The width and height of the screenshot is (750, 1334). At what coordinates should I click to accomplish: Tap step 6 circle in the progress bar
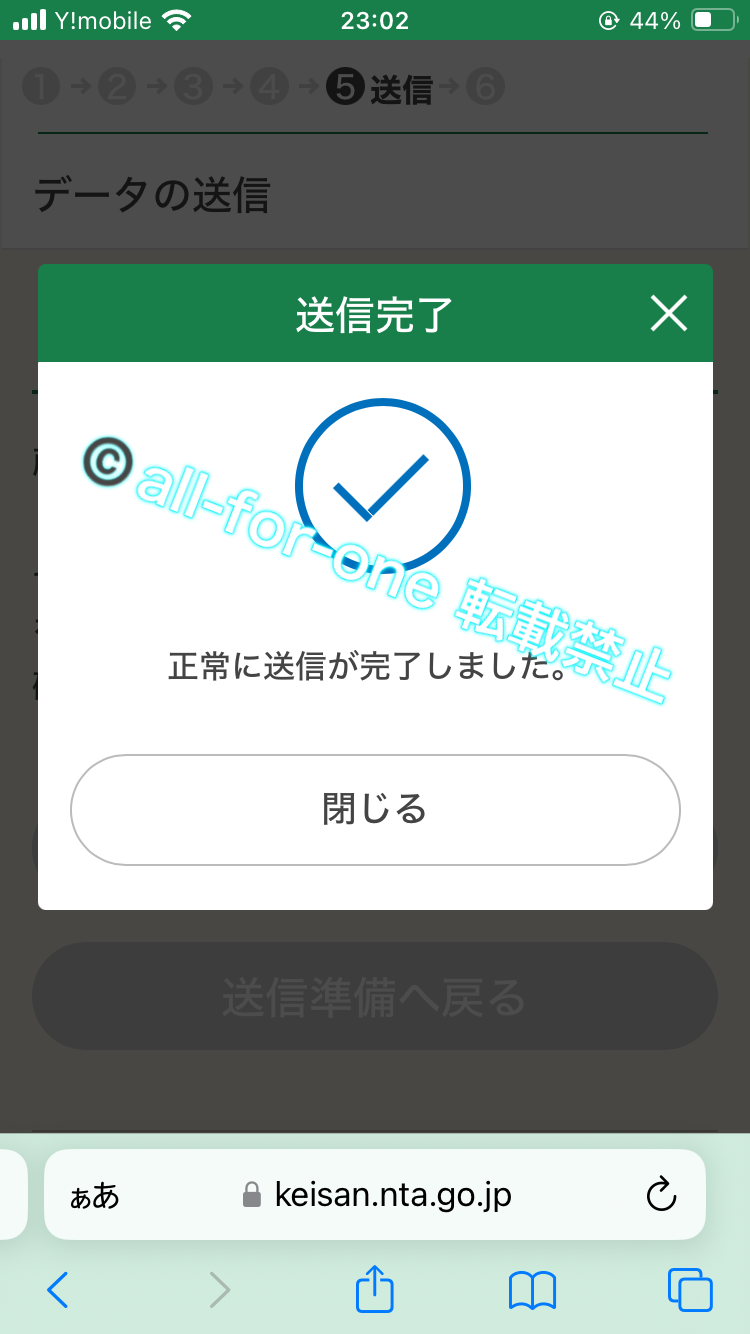tap(485, 87)
